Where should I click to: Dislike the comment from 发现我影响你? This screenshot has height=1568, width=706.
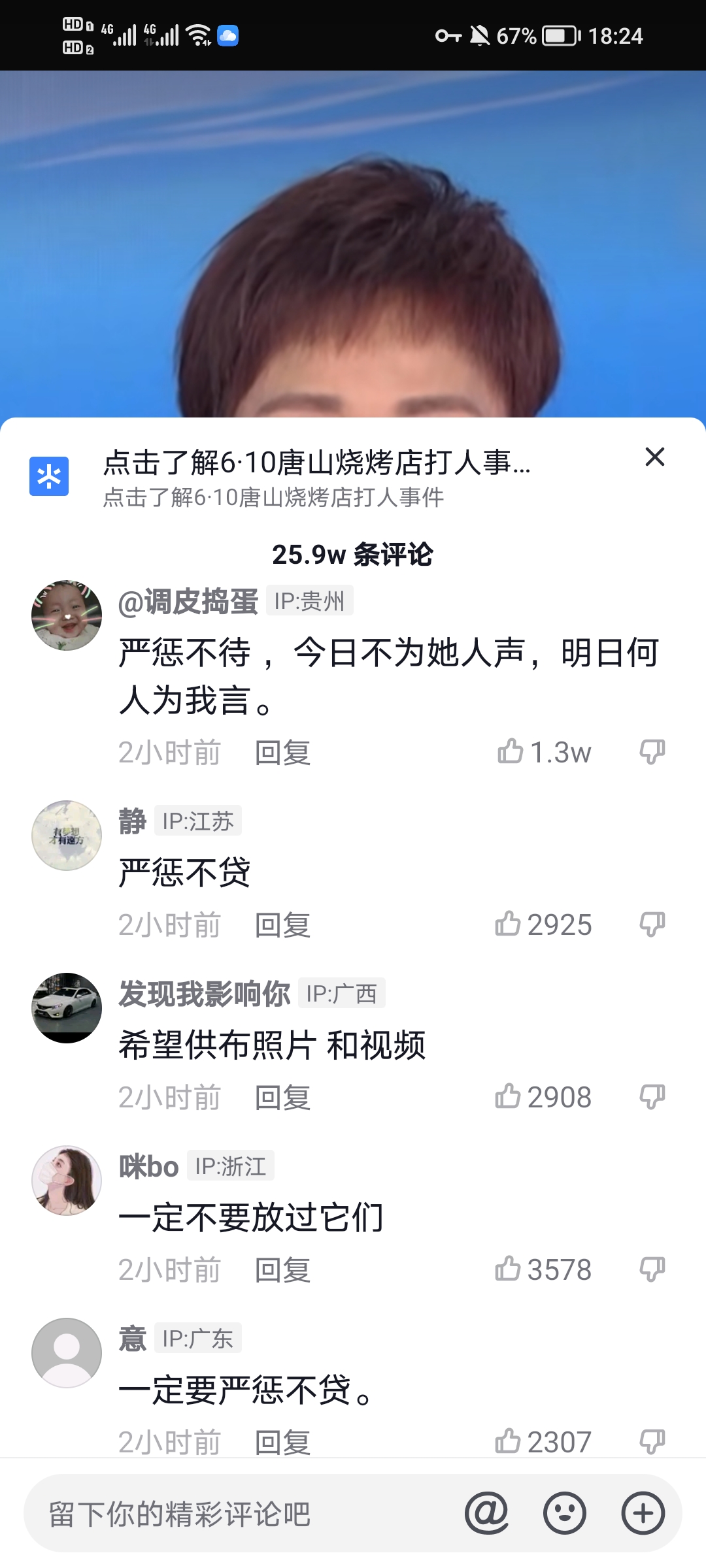652,1097
